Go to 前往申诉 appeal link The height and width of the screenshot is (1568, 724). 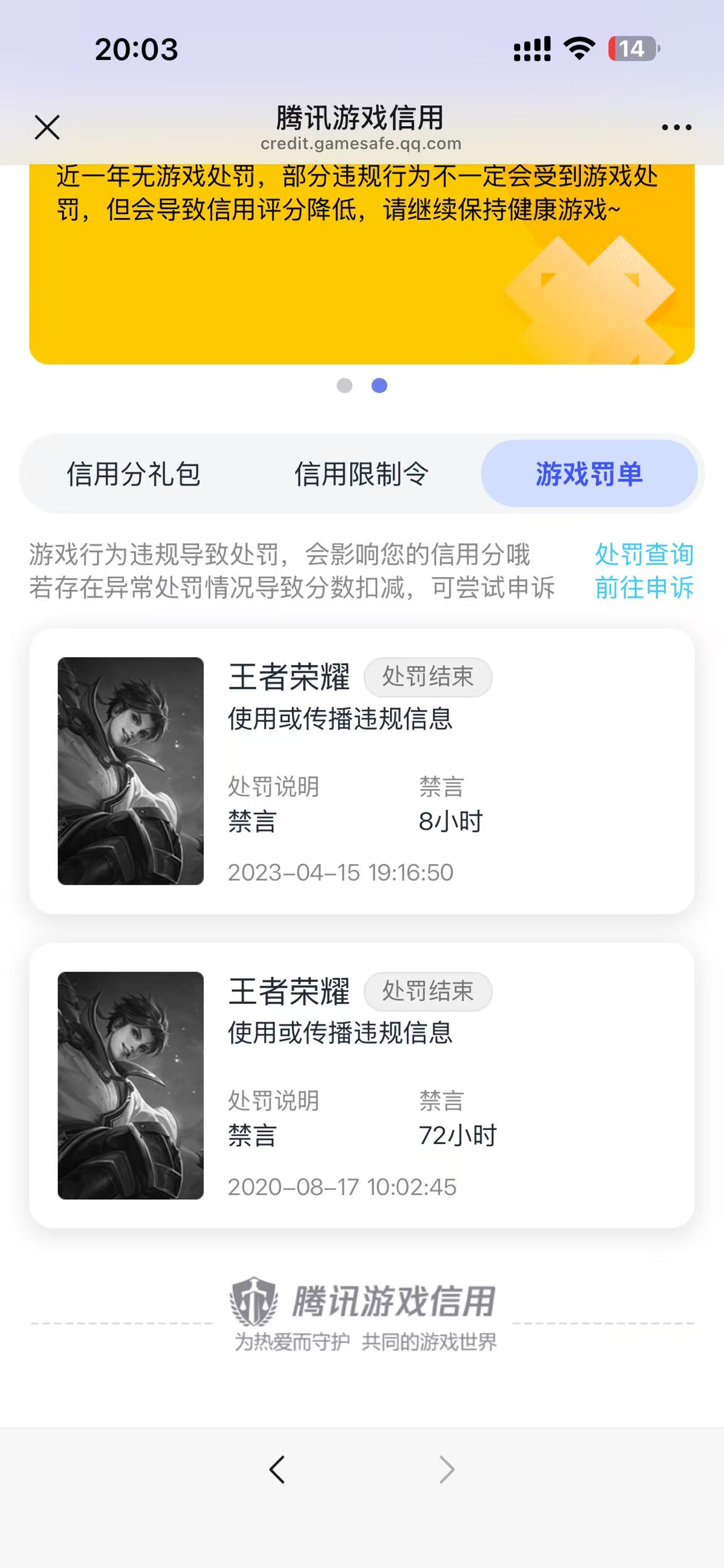pos(644,588)
